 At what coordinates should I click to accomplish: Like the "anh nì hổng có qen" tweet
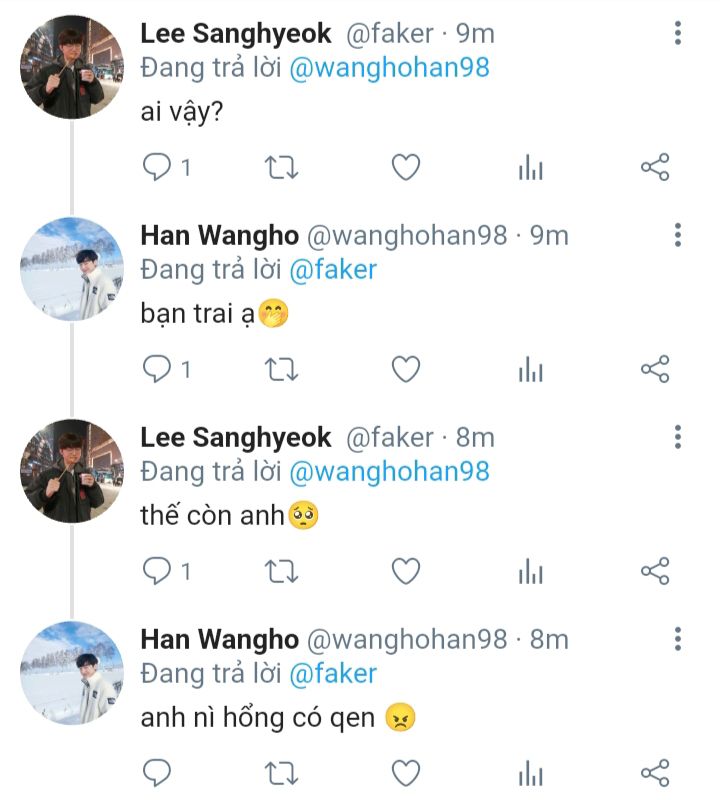405,772
